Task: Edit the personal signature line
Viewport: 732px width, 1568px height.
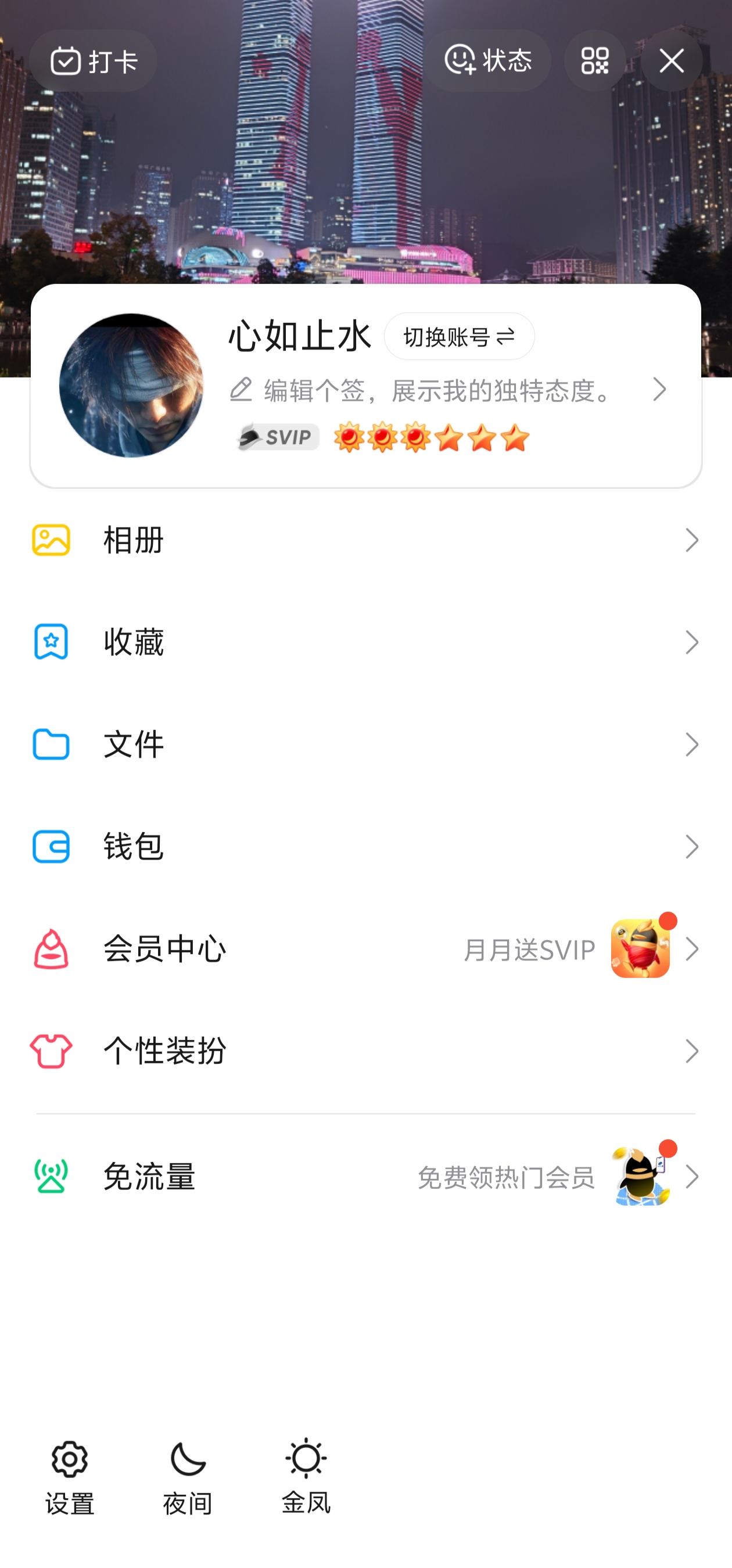Action: pyautogui.click(x=439, y=390)
